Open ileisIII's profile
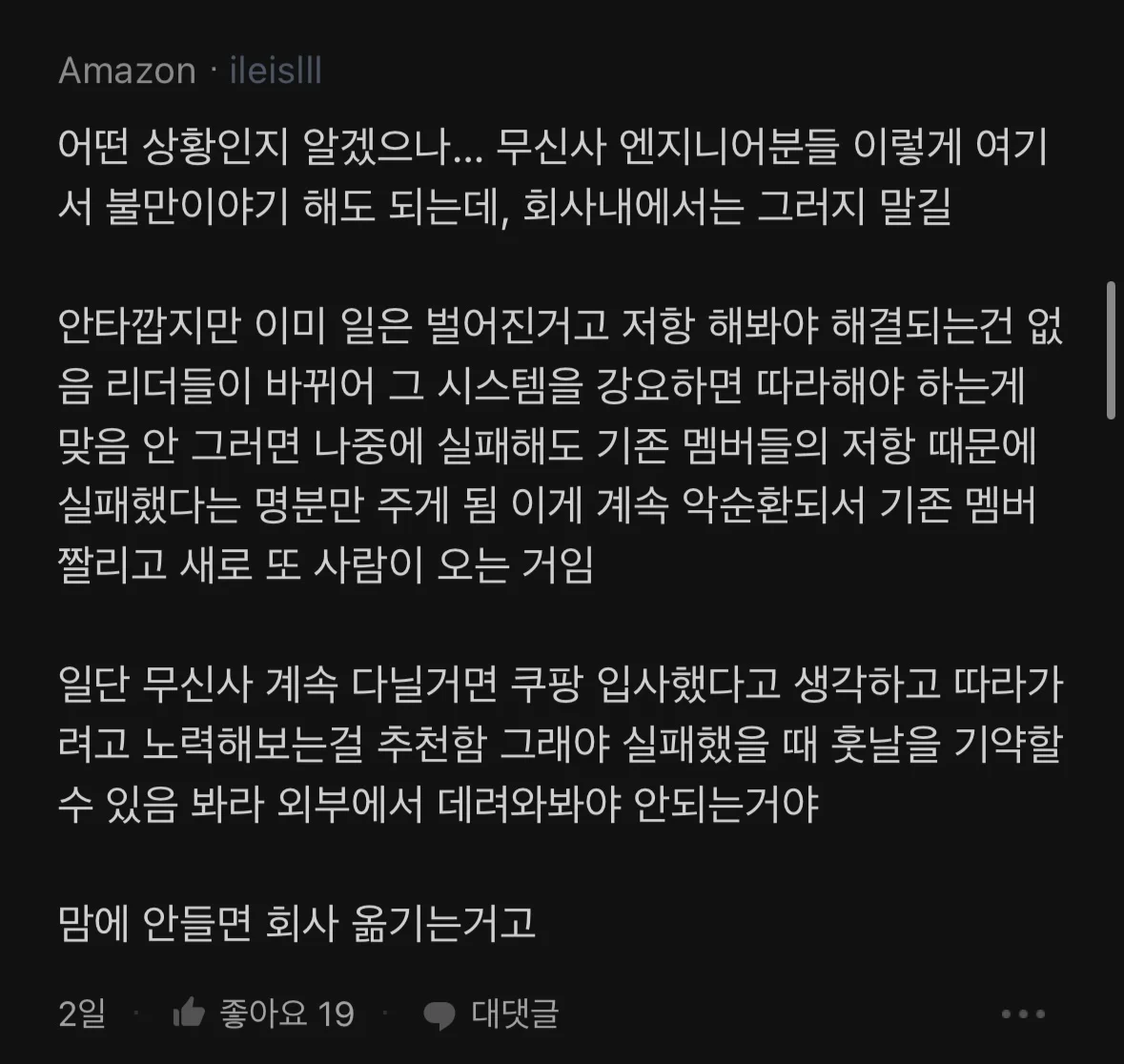 click(275, 71)
